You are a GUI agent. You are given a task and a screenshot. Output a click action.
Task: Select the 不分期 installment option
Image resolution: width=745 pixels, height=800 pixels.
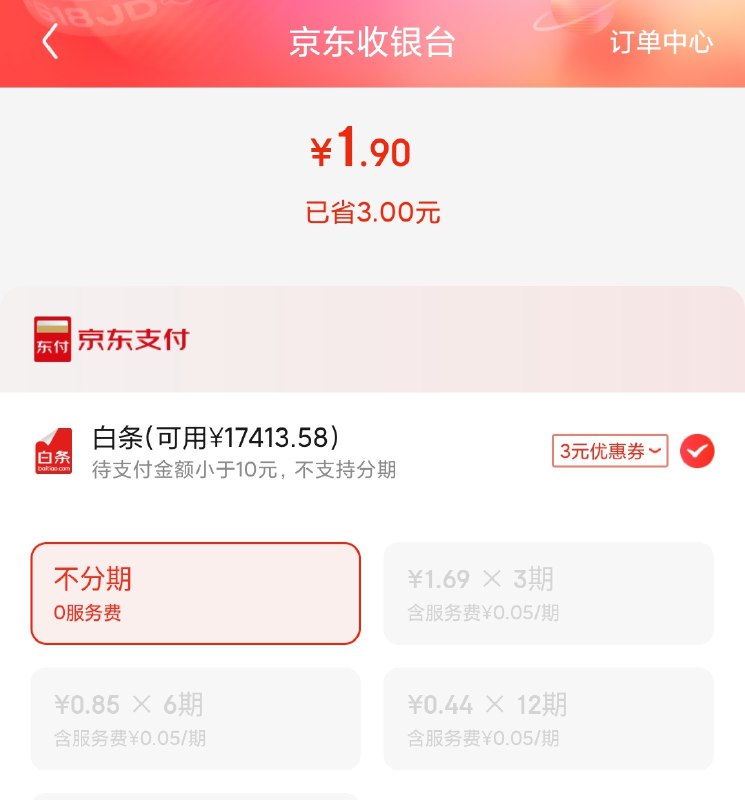click(x=194, y=595)
